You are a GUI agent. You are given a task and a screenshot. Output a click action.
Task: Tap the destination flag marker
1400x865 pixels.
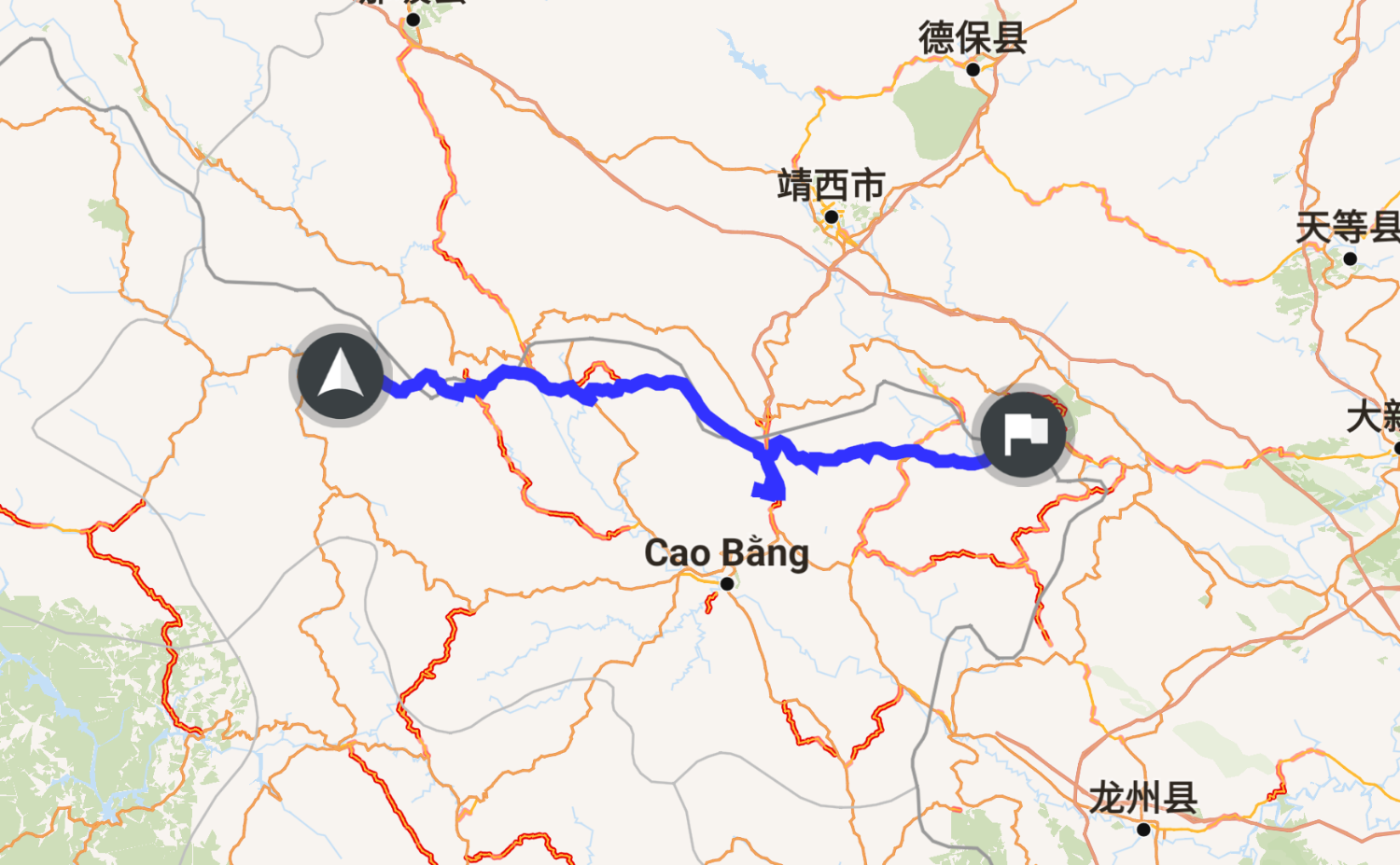(x=1024, y=434)
